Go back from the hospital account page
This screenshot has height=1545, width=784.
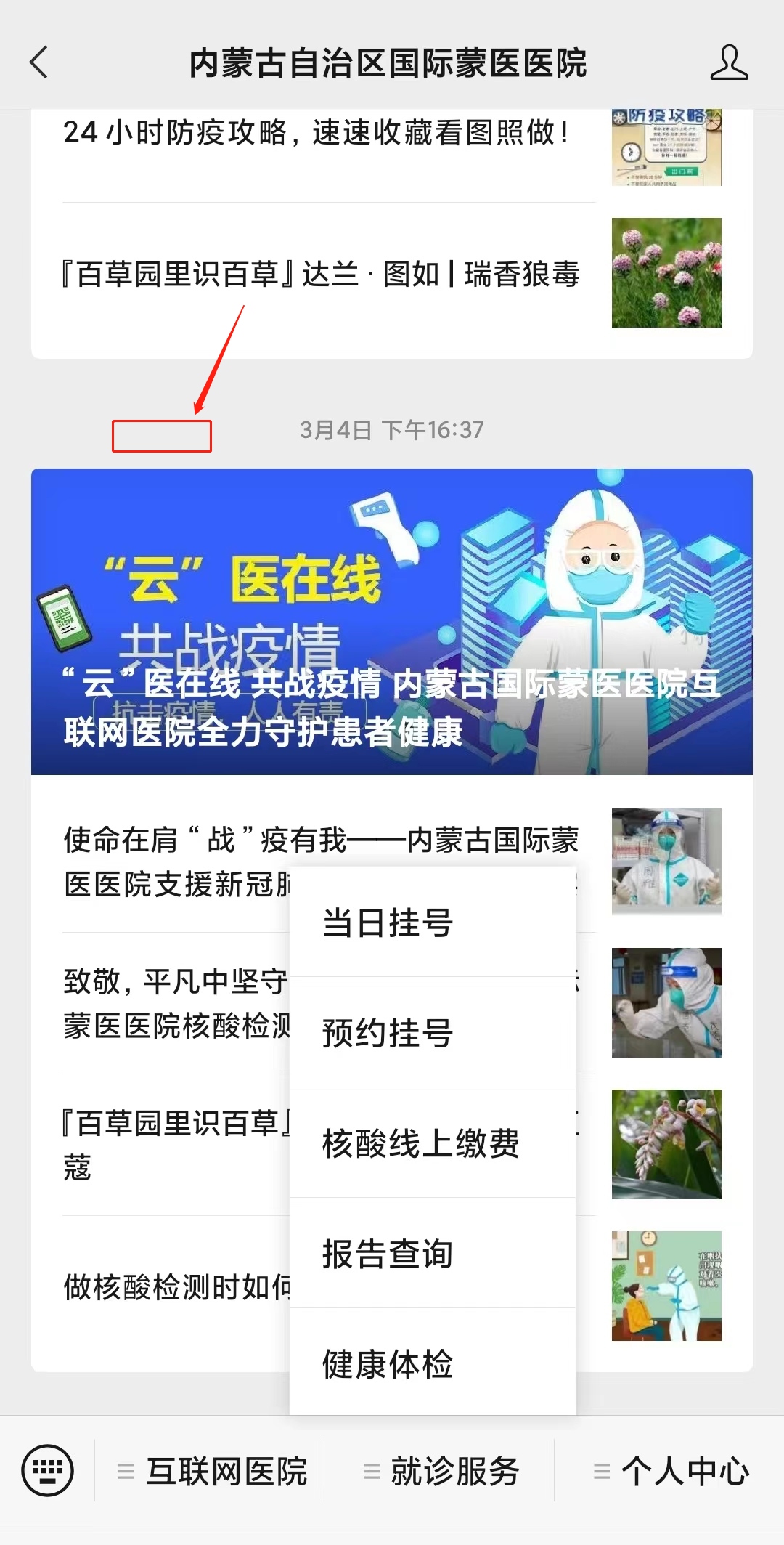tap(39, 62)
